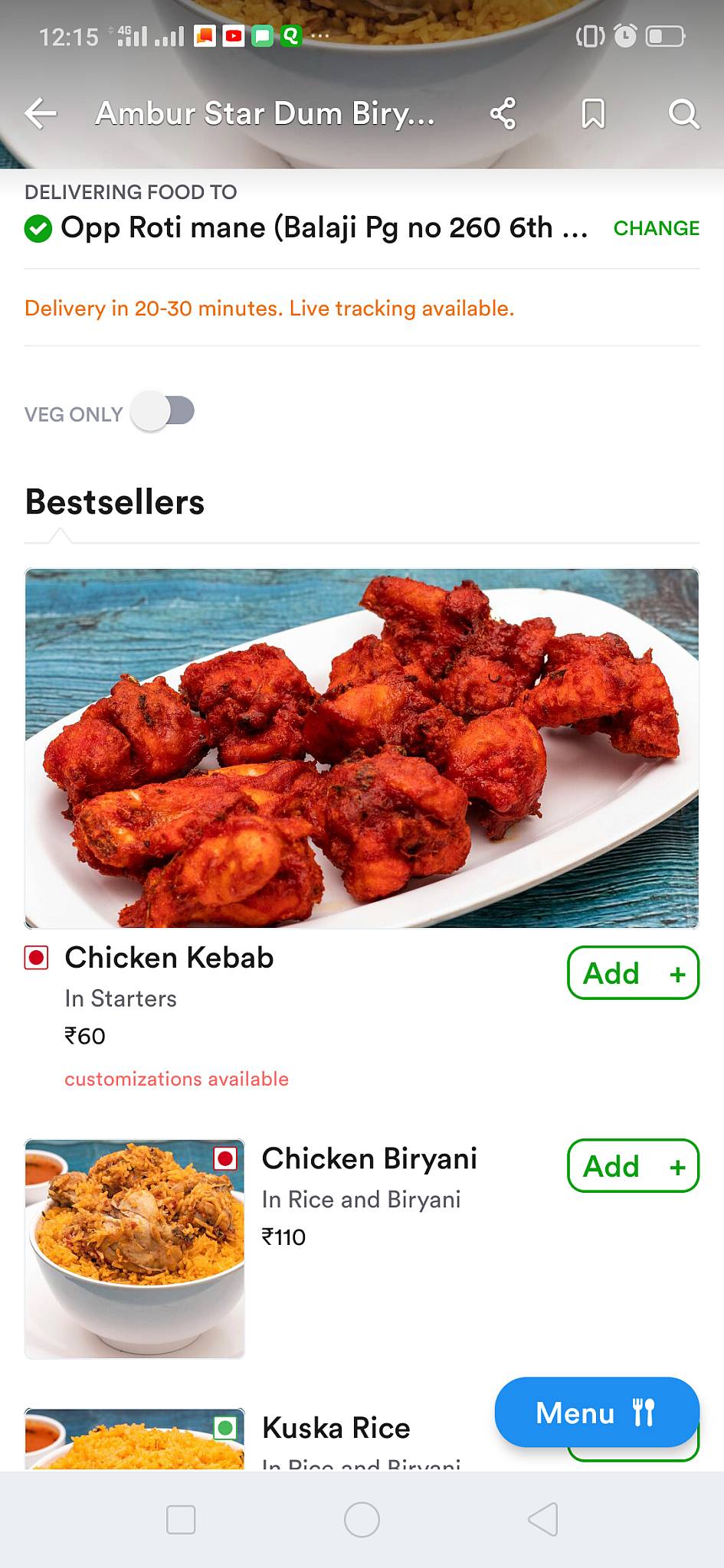
Task: Select the Bestsellers section heading
Action: (x=113, y=501)
